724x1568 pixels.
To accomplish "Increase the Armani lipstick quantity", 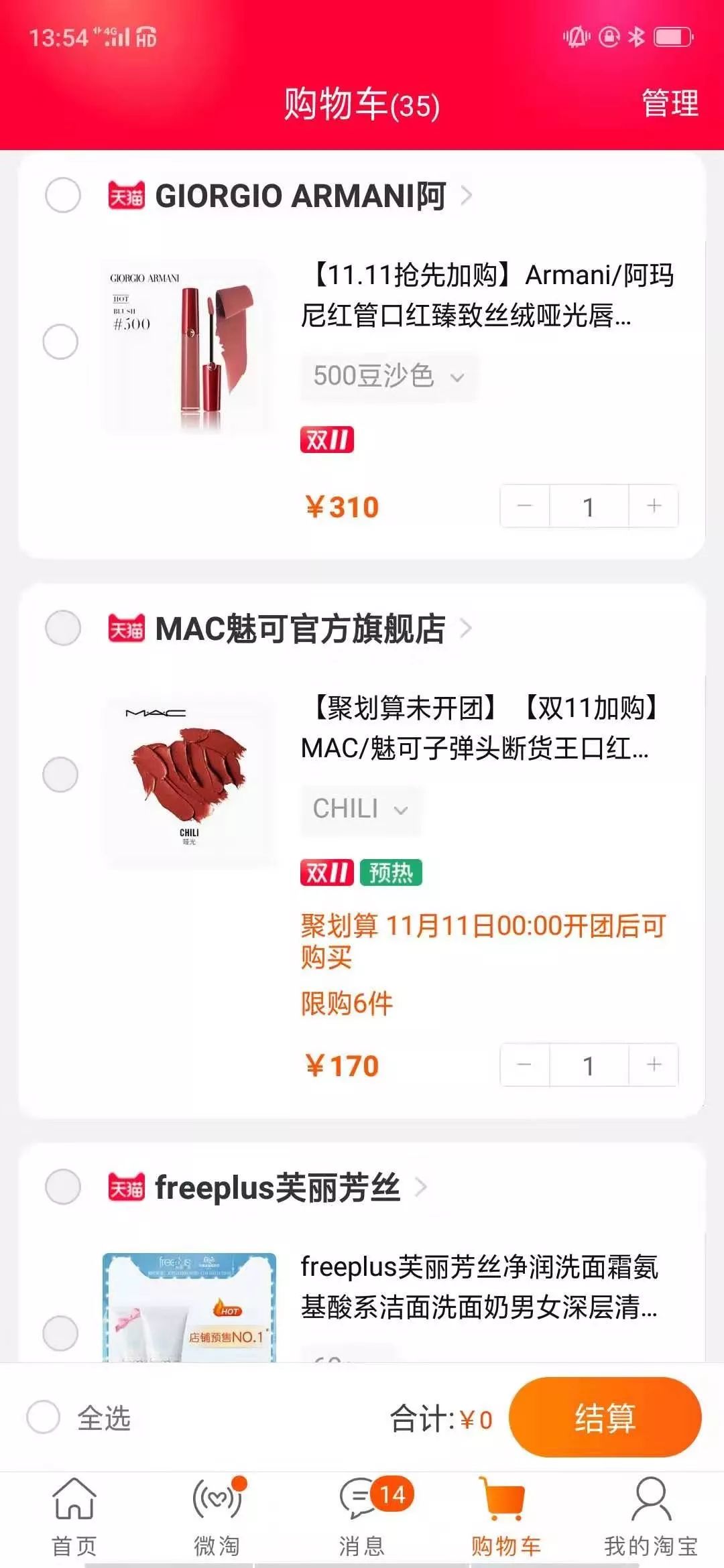I will pyautogui.click(x=654, y=506).
